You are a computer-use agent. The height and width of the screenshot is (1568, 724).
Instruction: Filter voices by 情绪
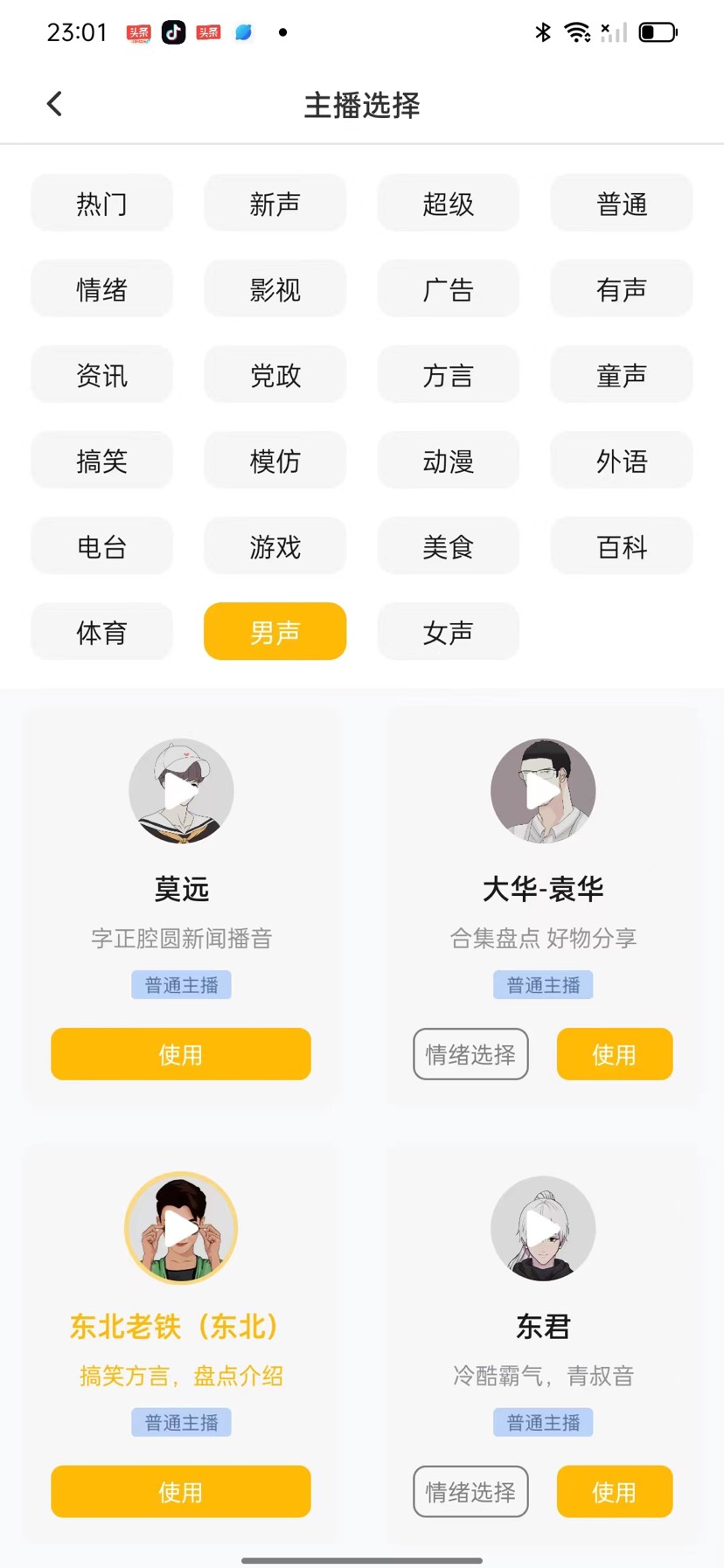101,289
